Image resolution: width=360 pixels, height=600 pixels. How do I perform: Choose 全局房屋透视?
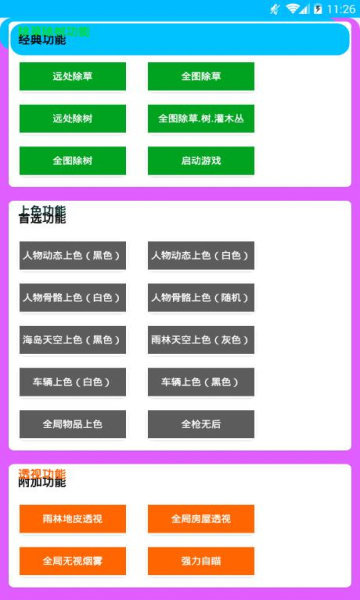[201, 519]
